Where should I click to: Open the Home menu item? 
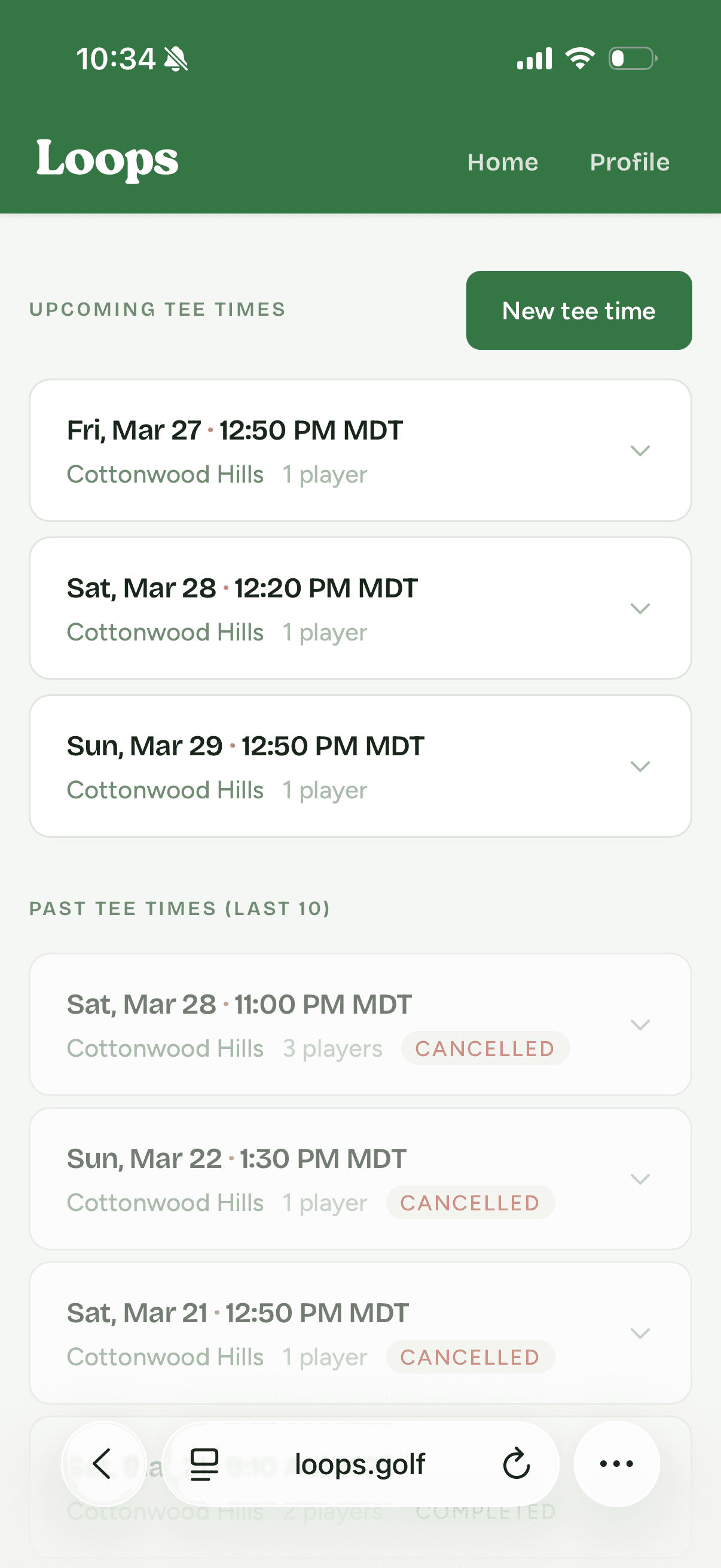point(503,162)
